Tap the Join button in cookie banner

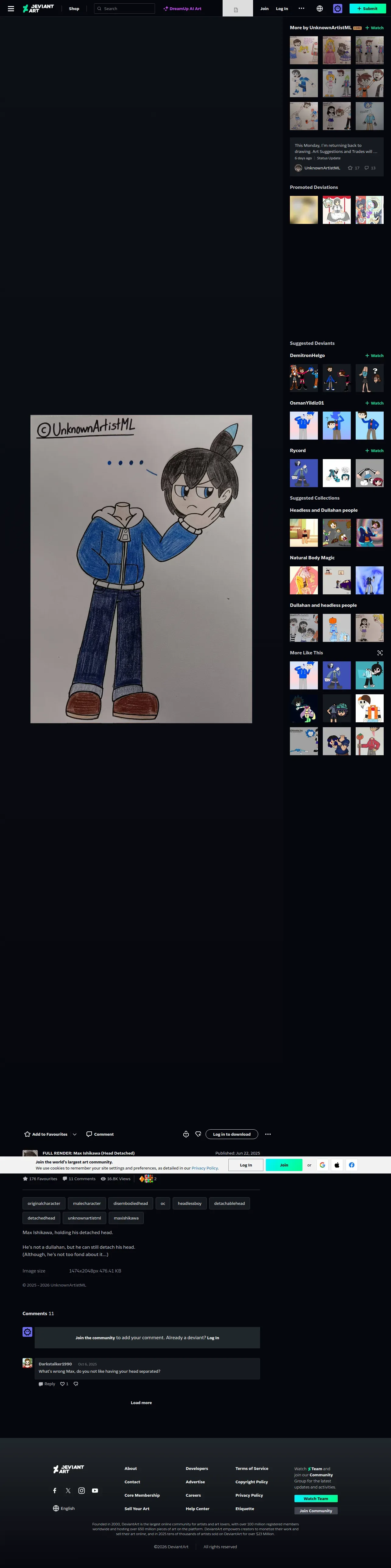point(284,1165)
